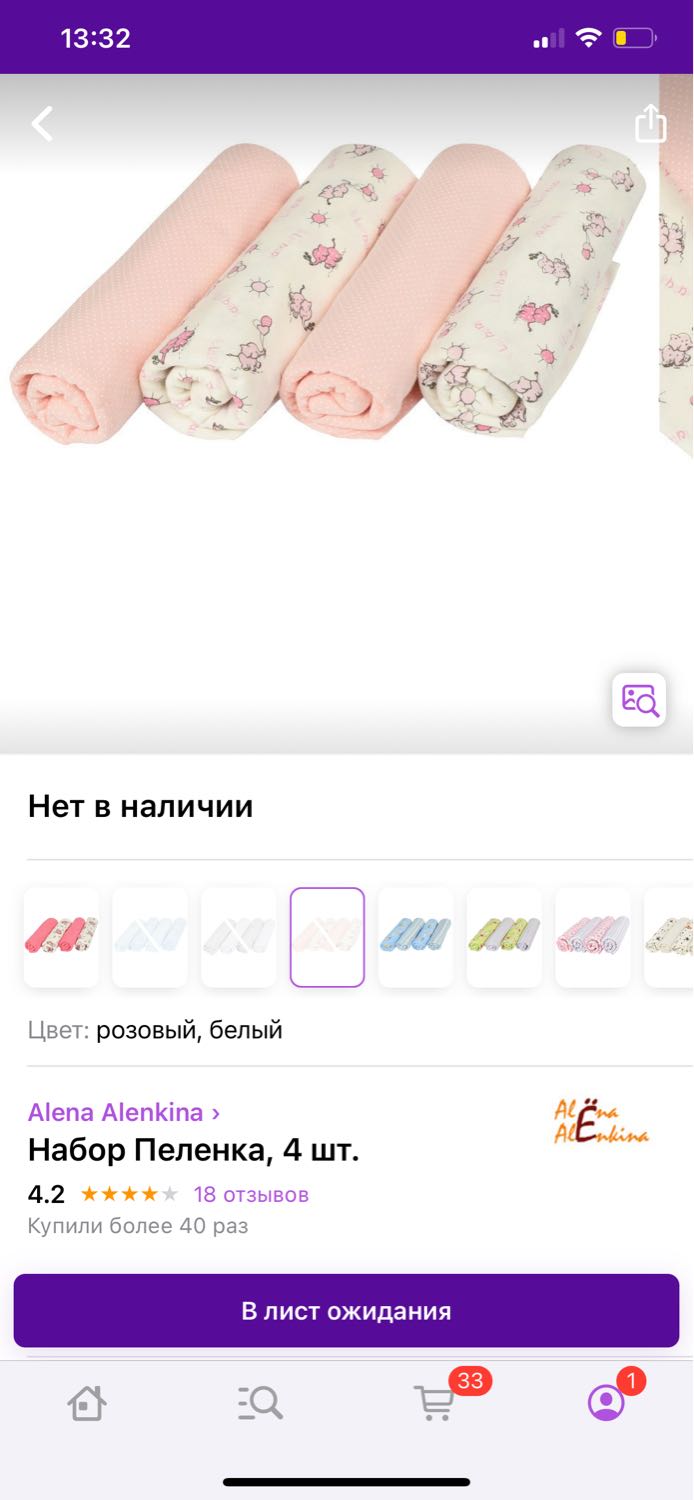Viewport: 694px width, 1500px height.
Task: Open the Alena Alenkina brand link
Action: point(124,1112)
